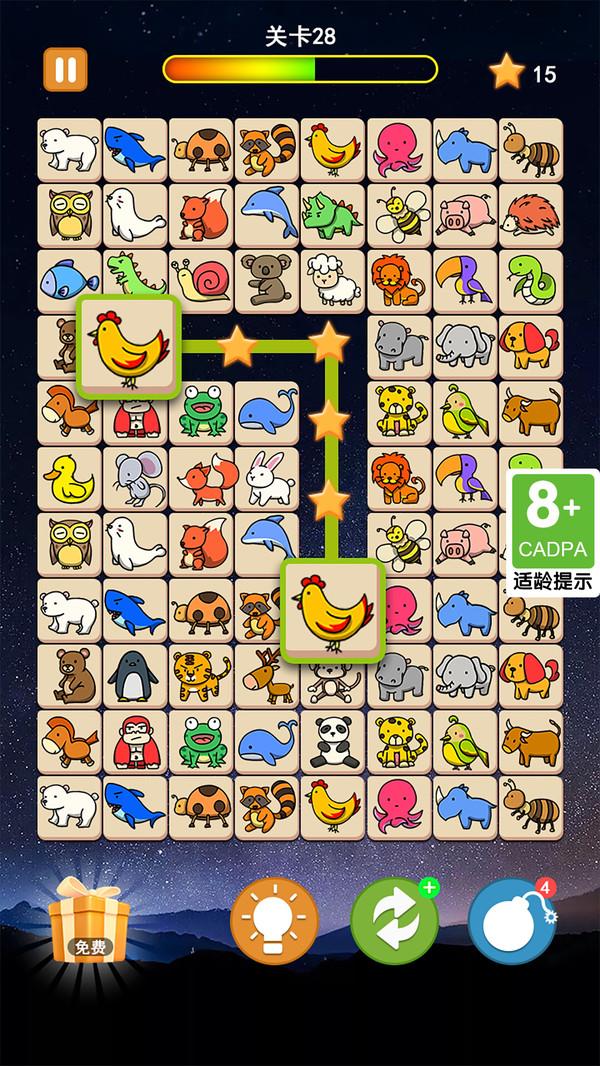The image size is (600, 1066).
Task: Tap the hedgehog tile
Action: click(530, 215)
